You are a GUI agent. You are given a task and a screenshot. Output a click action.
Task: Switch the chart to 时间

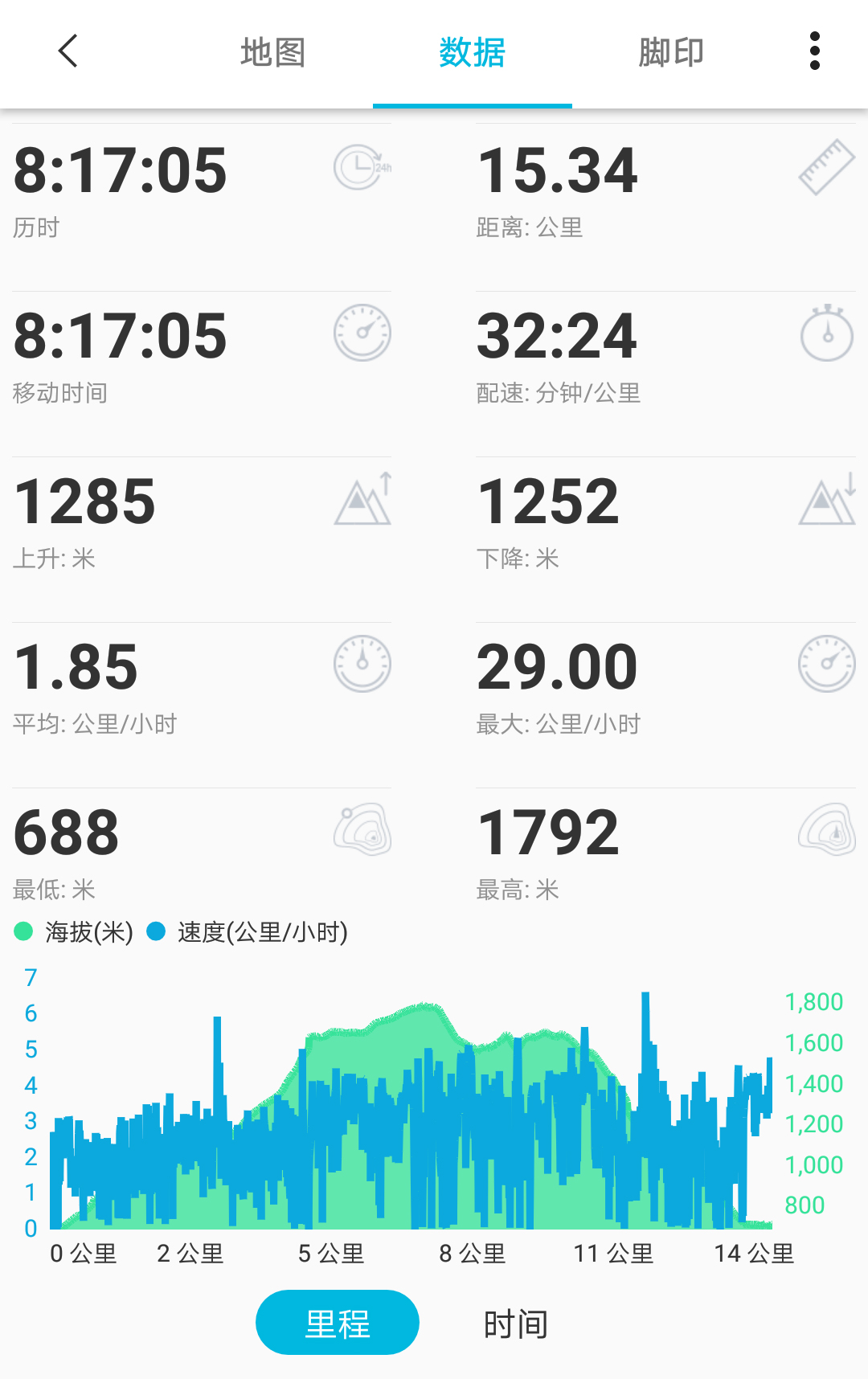(515, 1324)
